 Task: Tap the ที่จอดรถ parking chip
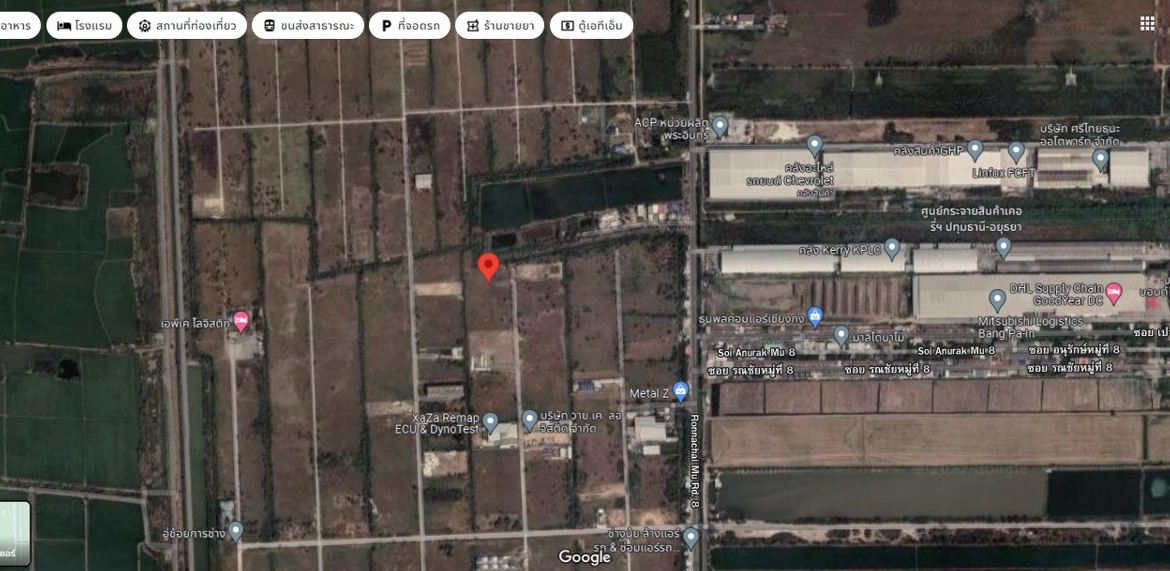[409, 26]
